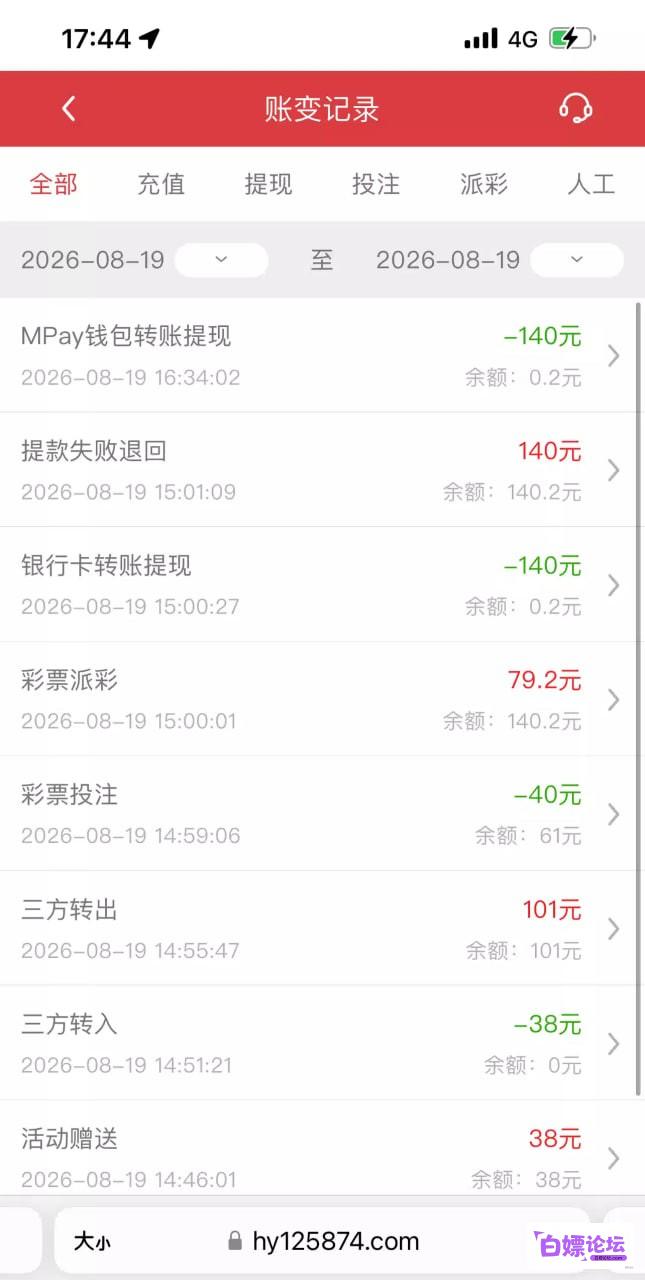Switch to the 提现 tab
645x1280 pixels.
pyautogui.click(x=268, y=184)
